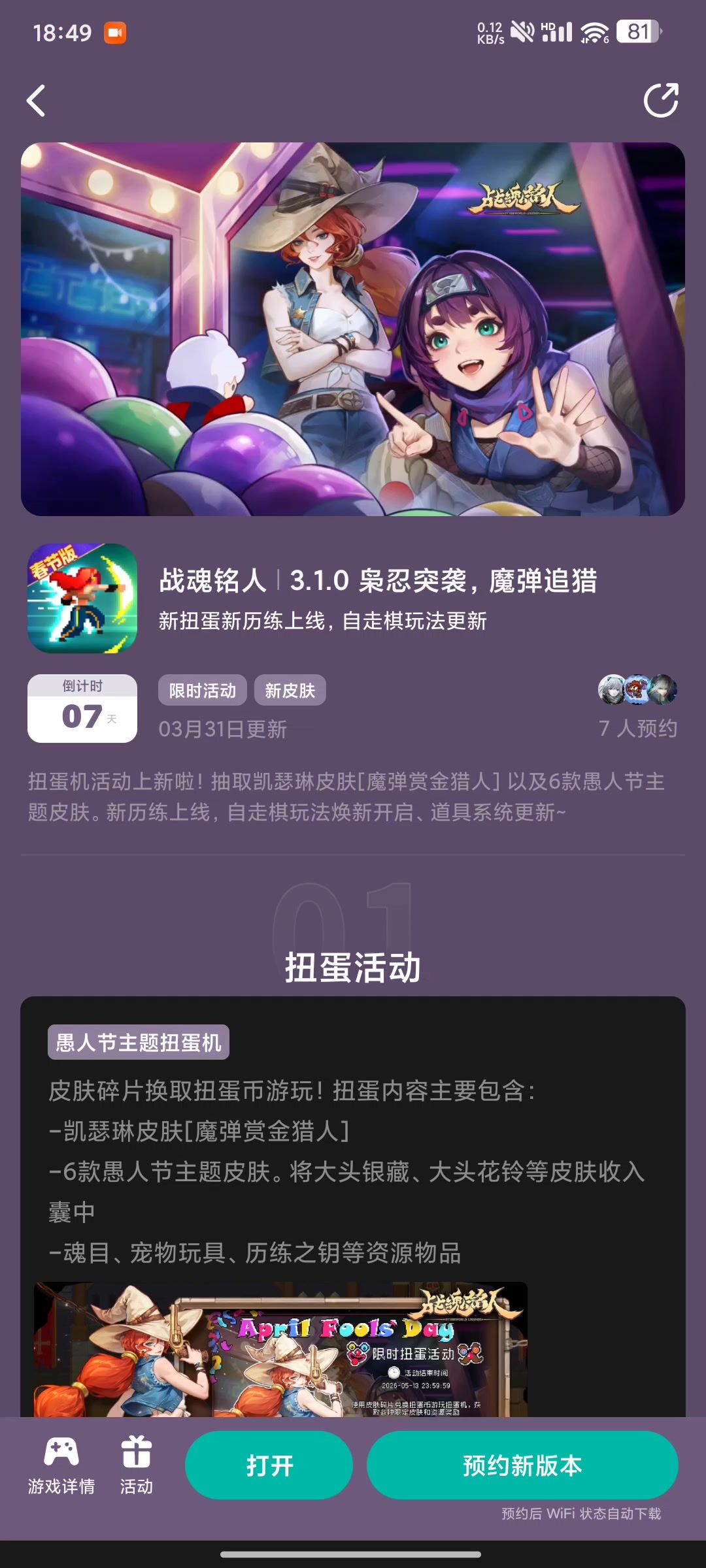Open the 战魂铭人 banner image
Image resolution: width=706 pixels, height=1568 pixels.
[353, 329]
